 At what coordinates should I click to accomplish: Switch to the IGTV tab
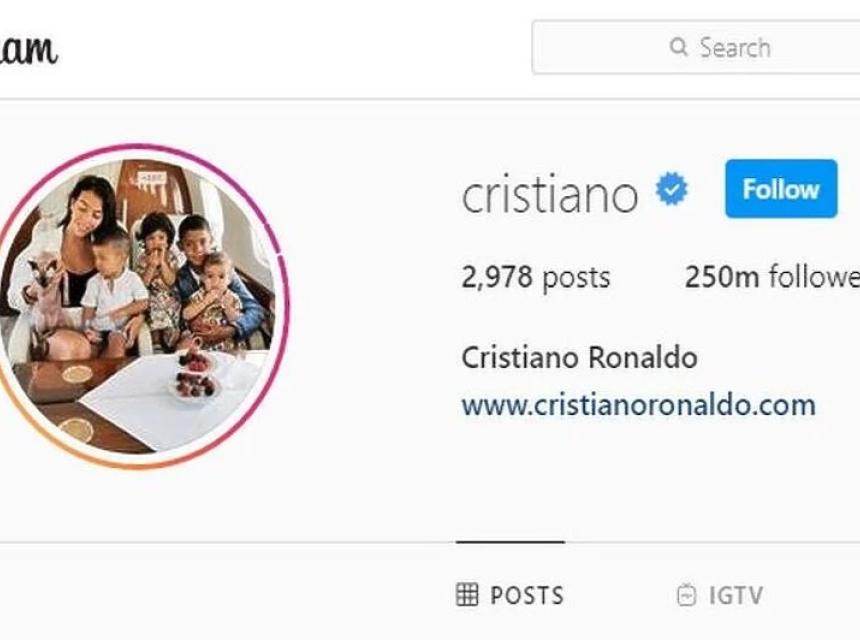[x=720, y=596]
